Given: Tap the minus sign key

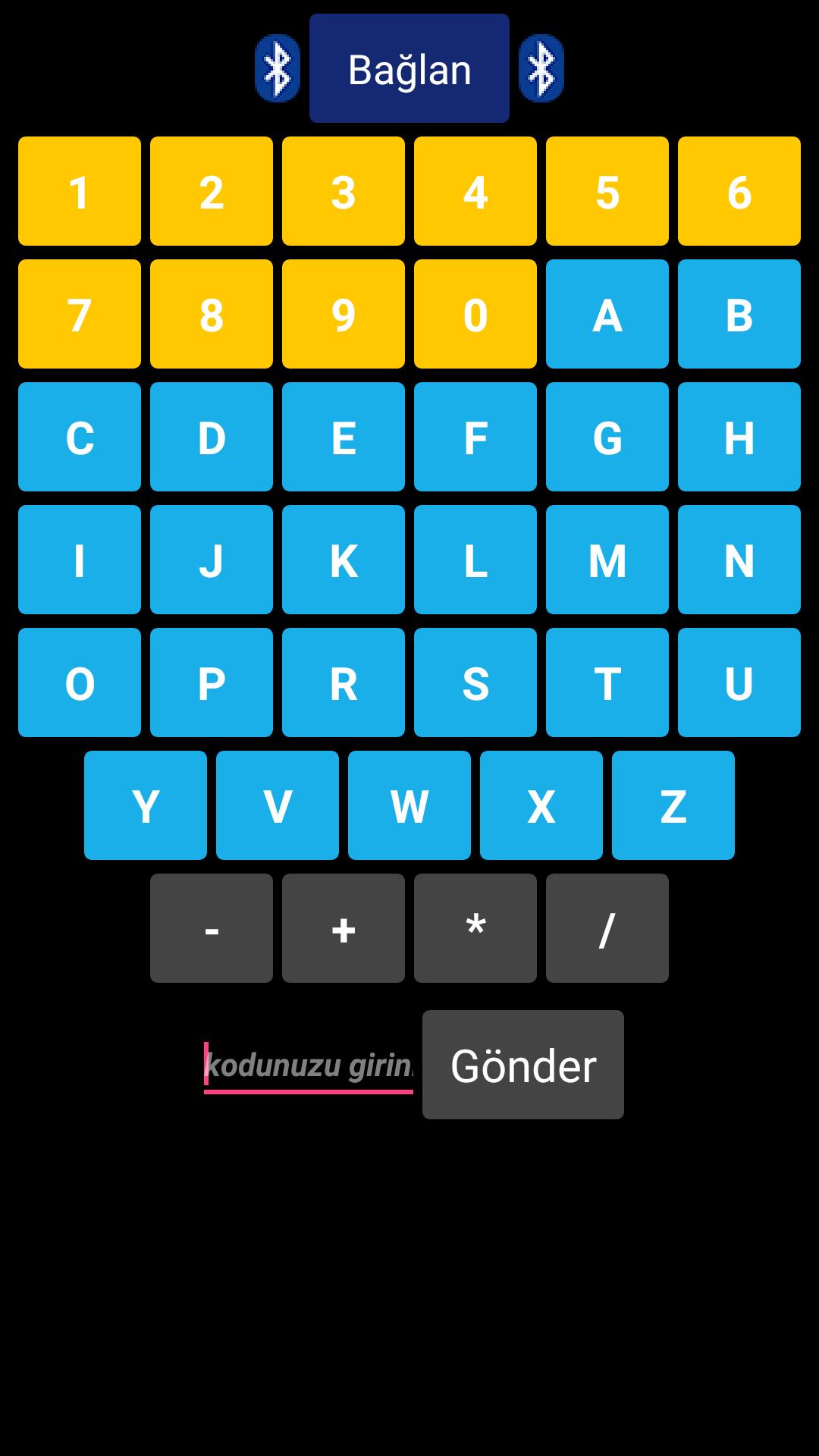Looking at the screenshot, I should pos(212,928).
